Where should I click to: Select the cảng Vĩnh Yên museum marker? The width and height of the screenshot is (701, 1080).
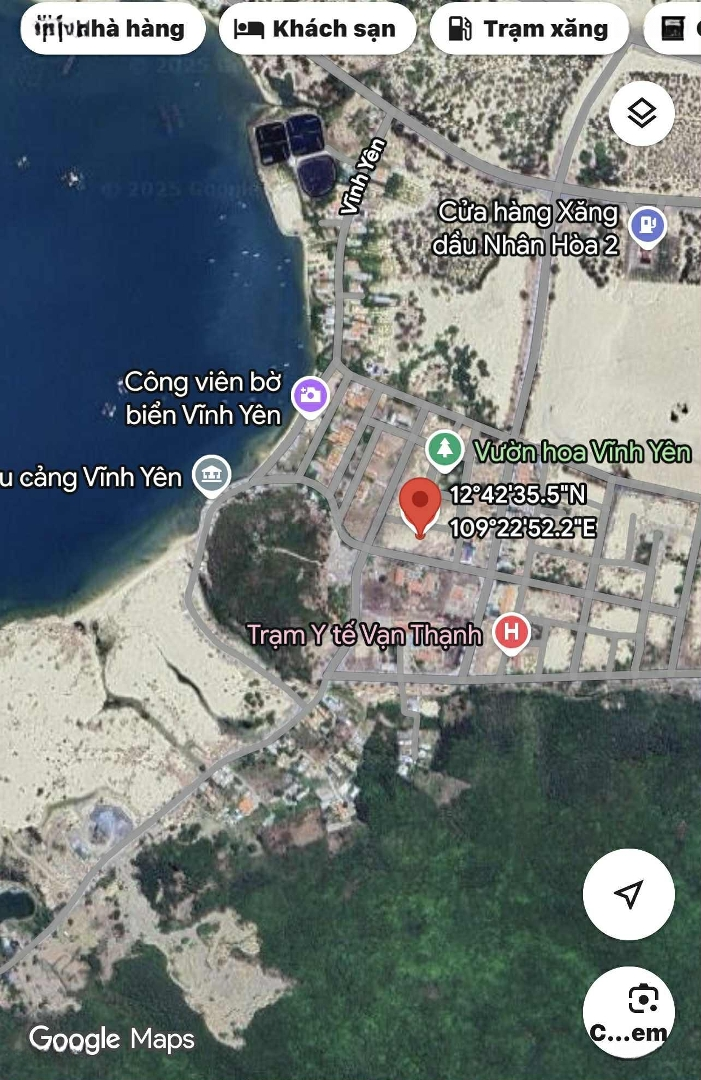[211, 475]
